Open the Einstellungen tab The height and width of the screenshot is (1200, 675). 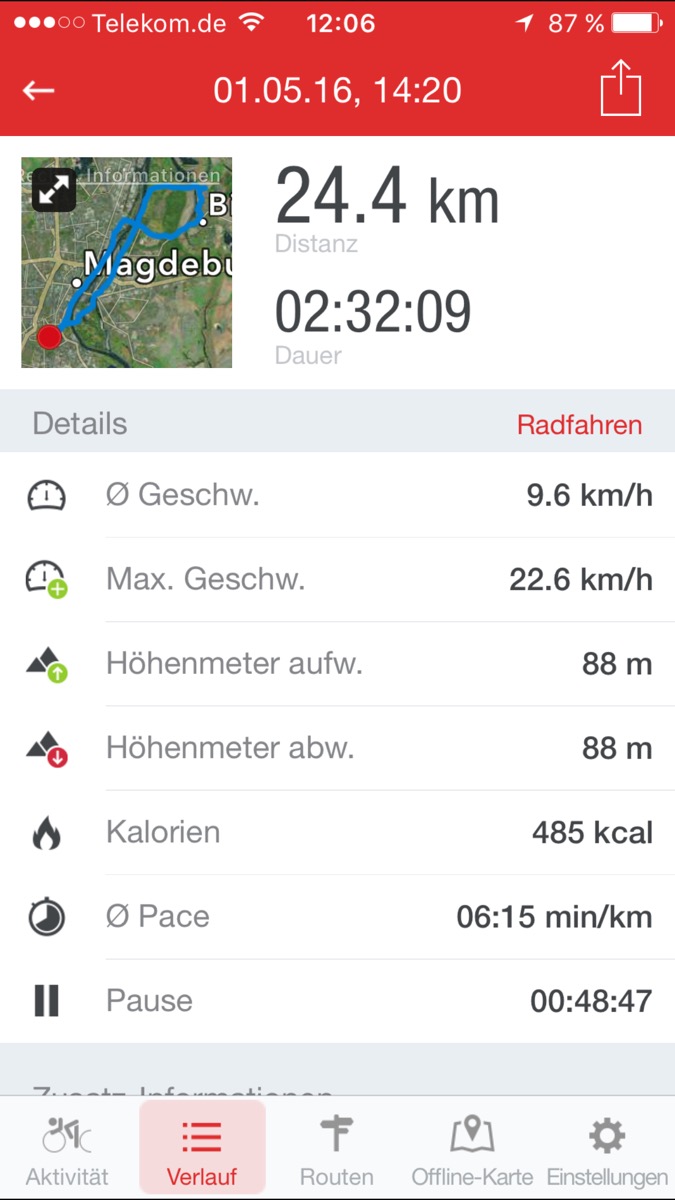pyautogui.click(x=607, y=1149)
